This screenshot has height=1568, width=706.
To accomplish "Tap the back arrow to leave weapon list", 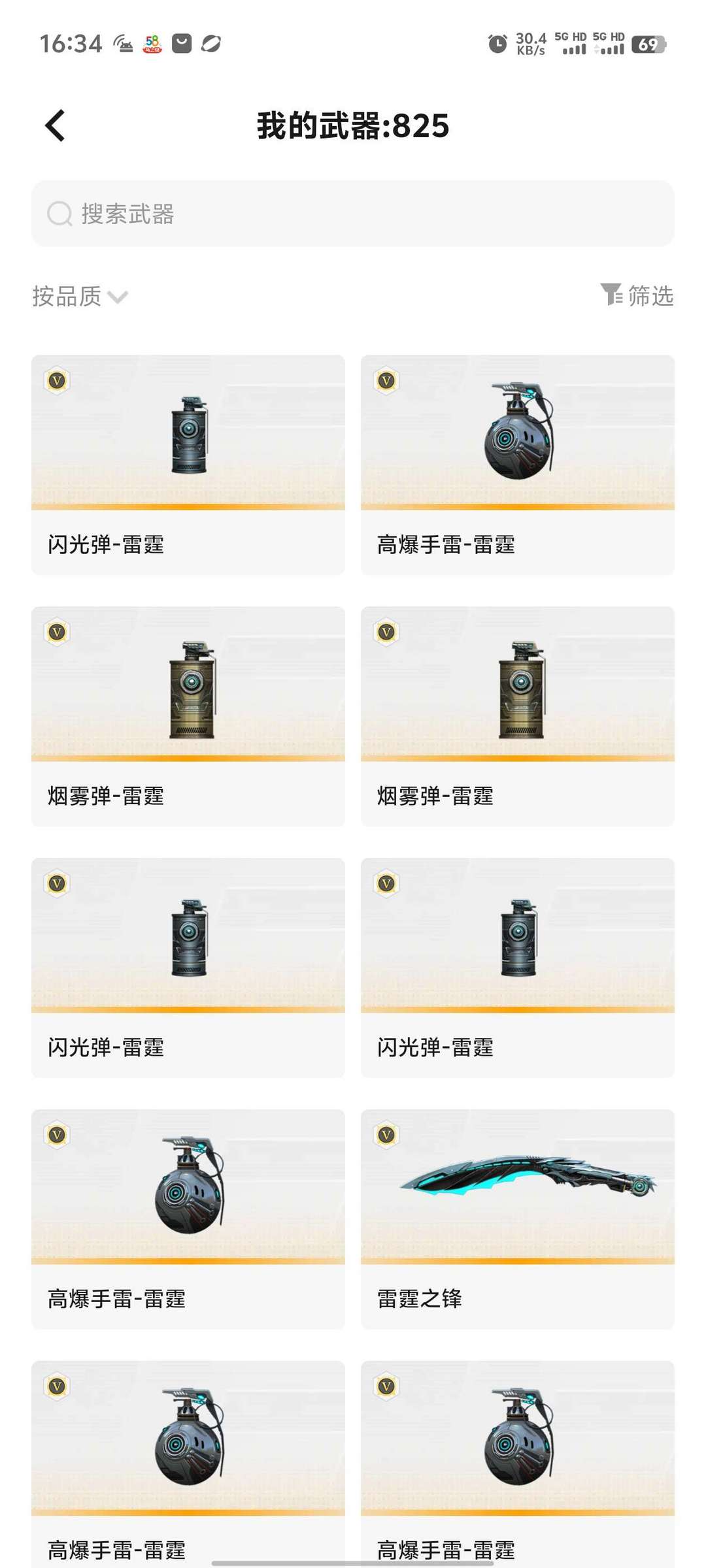I will tap(55, 126).
